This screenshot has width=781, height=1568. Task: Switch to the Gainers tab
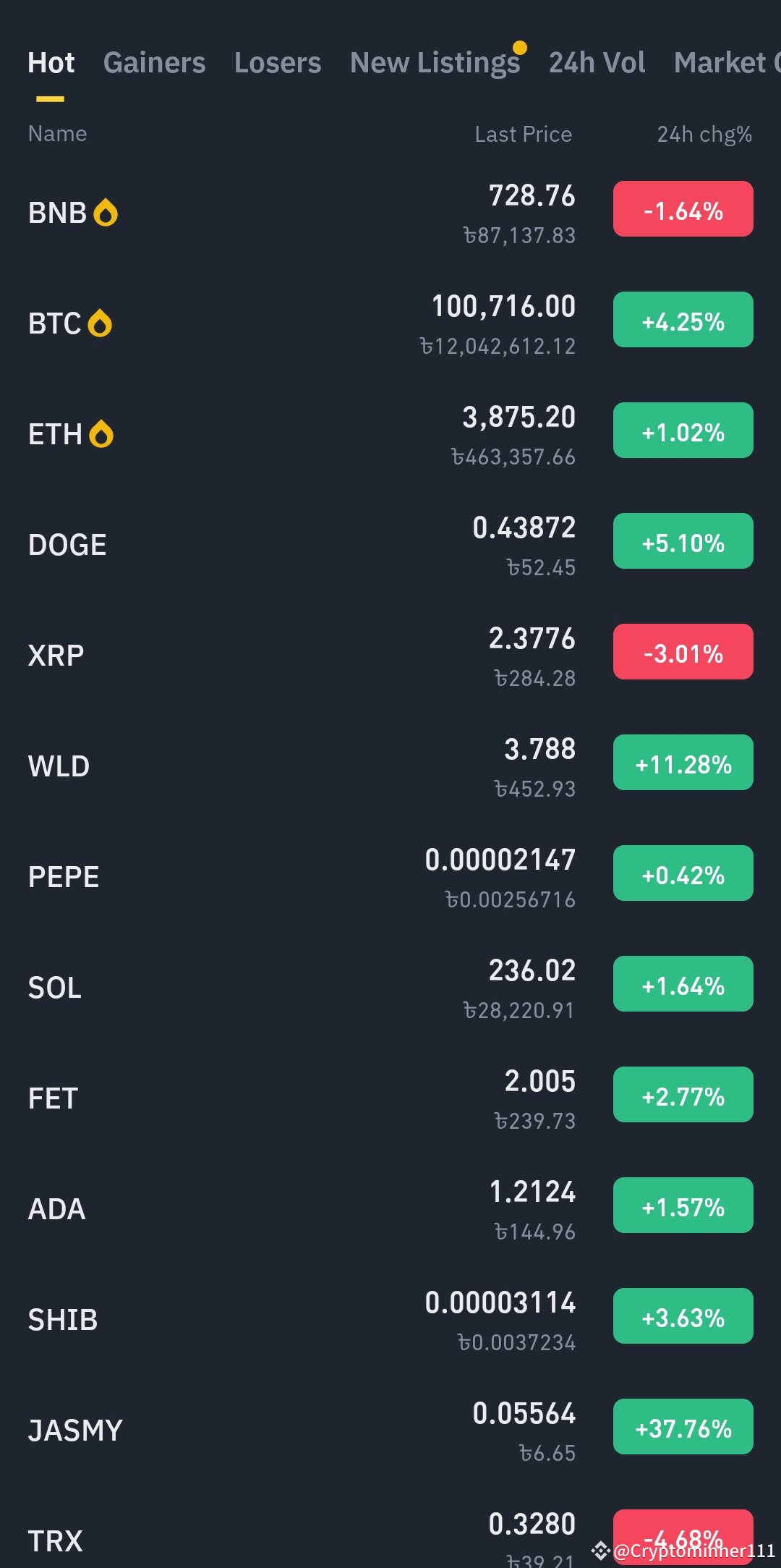[154, 64]
